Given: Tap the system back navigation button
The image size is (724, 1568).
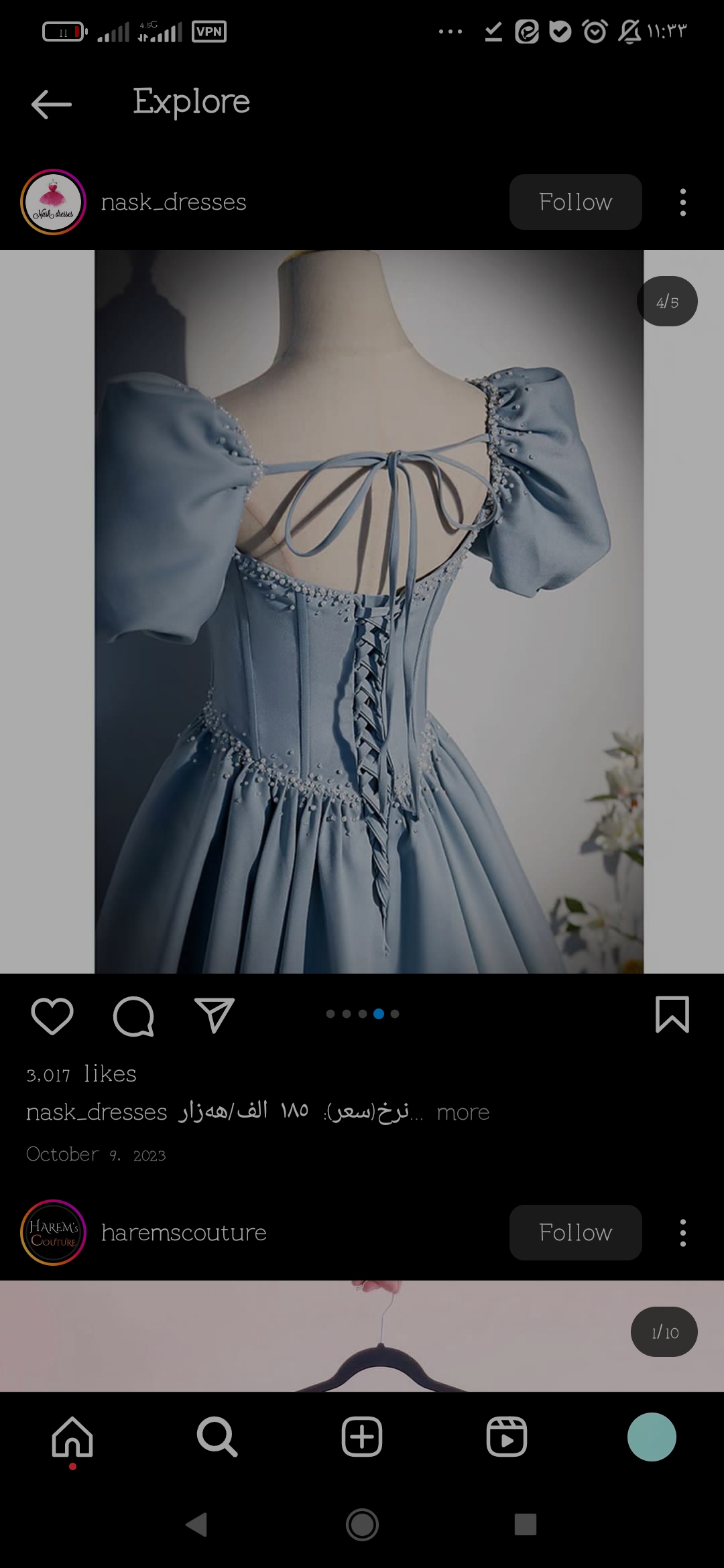Looking at the screenshot, I should pyautogui.click(x=196, y=1524).
